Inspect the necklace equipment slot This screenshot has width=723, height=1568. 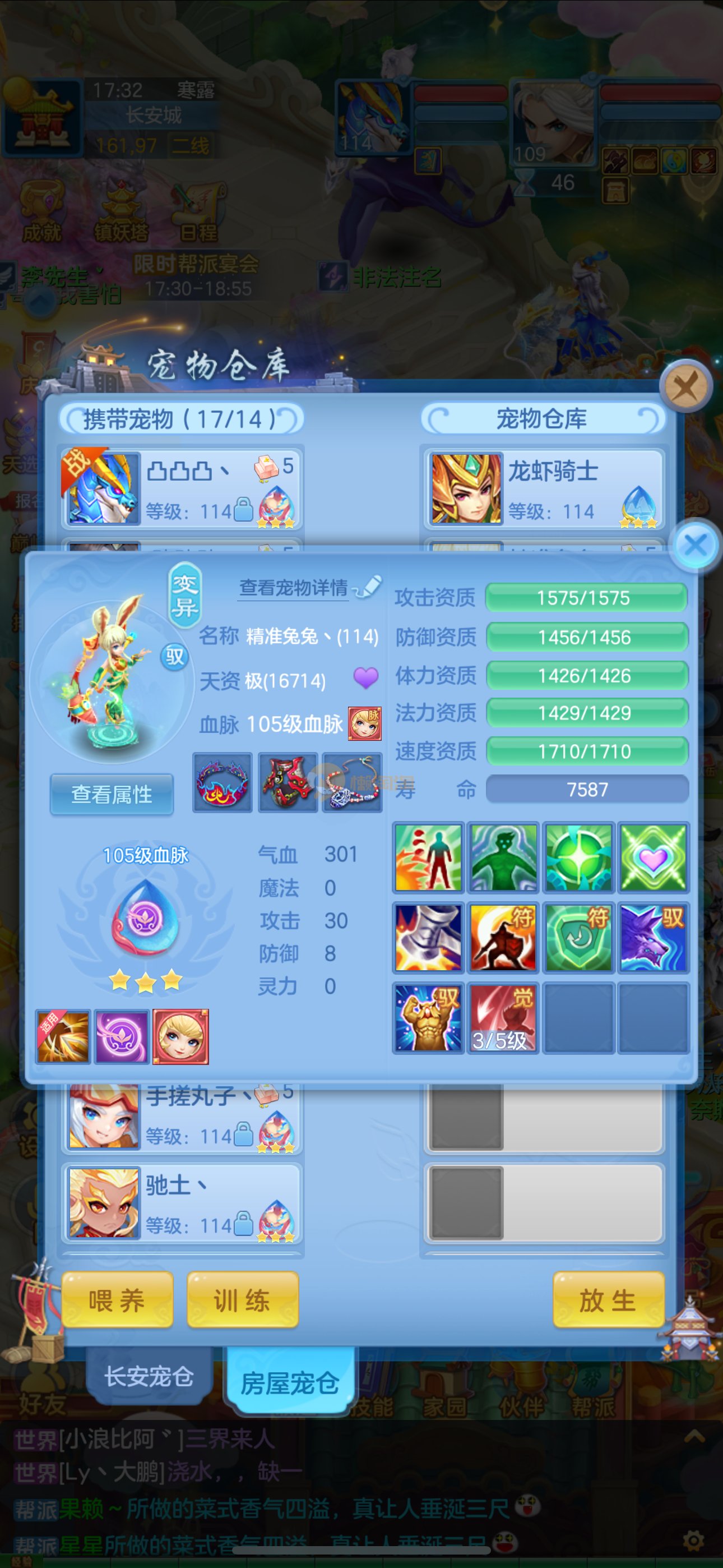[353, 783]
